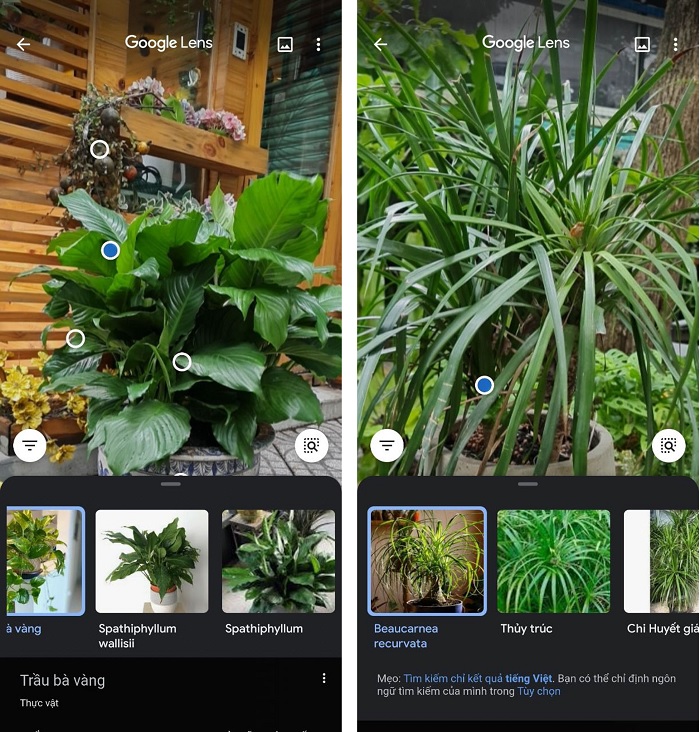
Task: Open more options beside Trầu bà vàng
Action: point(324,679)
